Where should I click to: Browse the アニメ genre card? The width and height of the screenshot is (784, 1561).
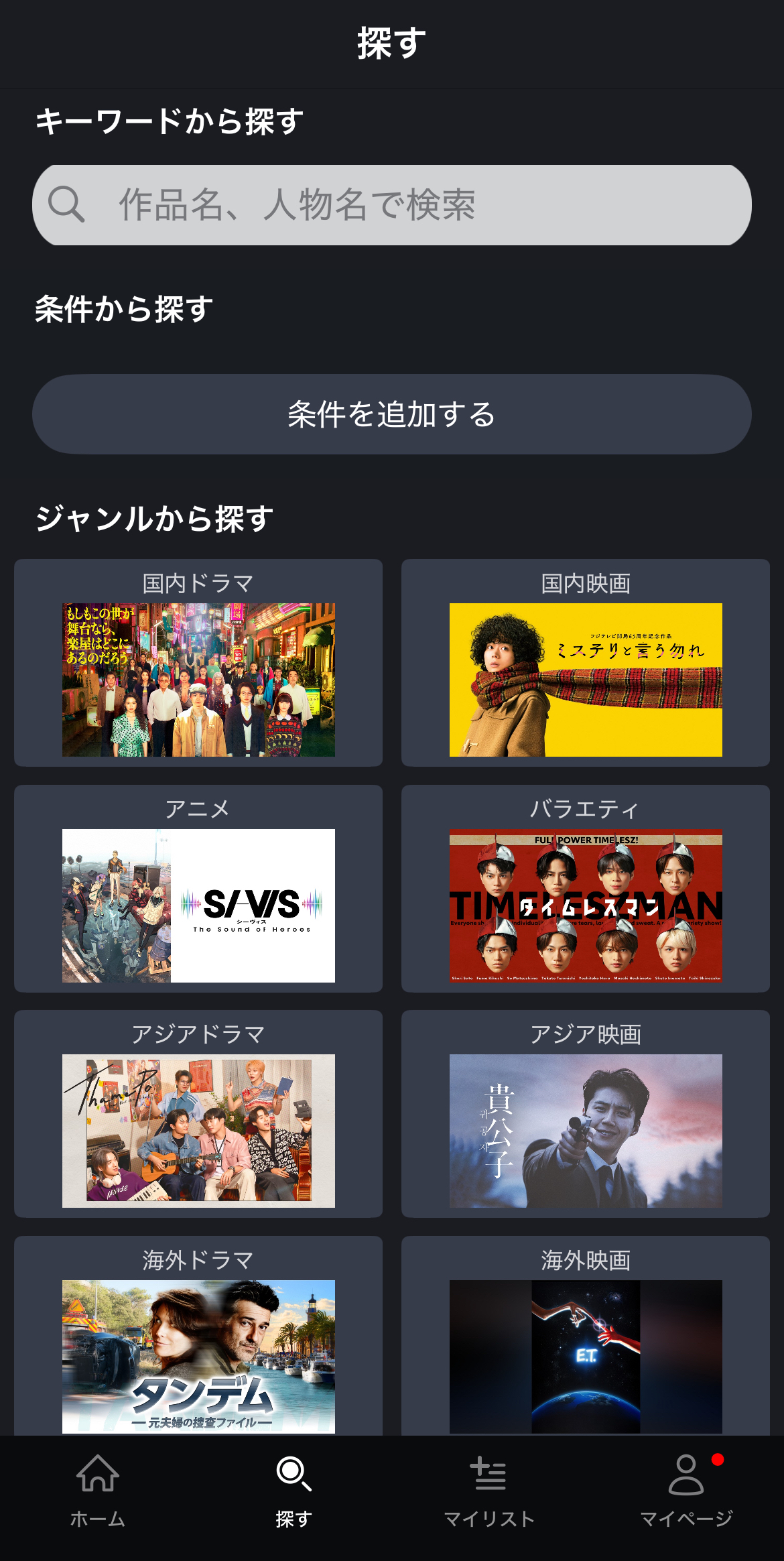[x=198, y=889]
